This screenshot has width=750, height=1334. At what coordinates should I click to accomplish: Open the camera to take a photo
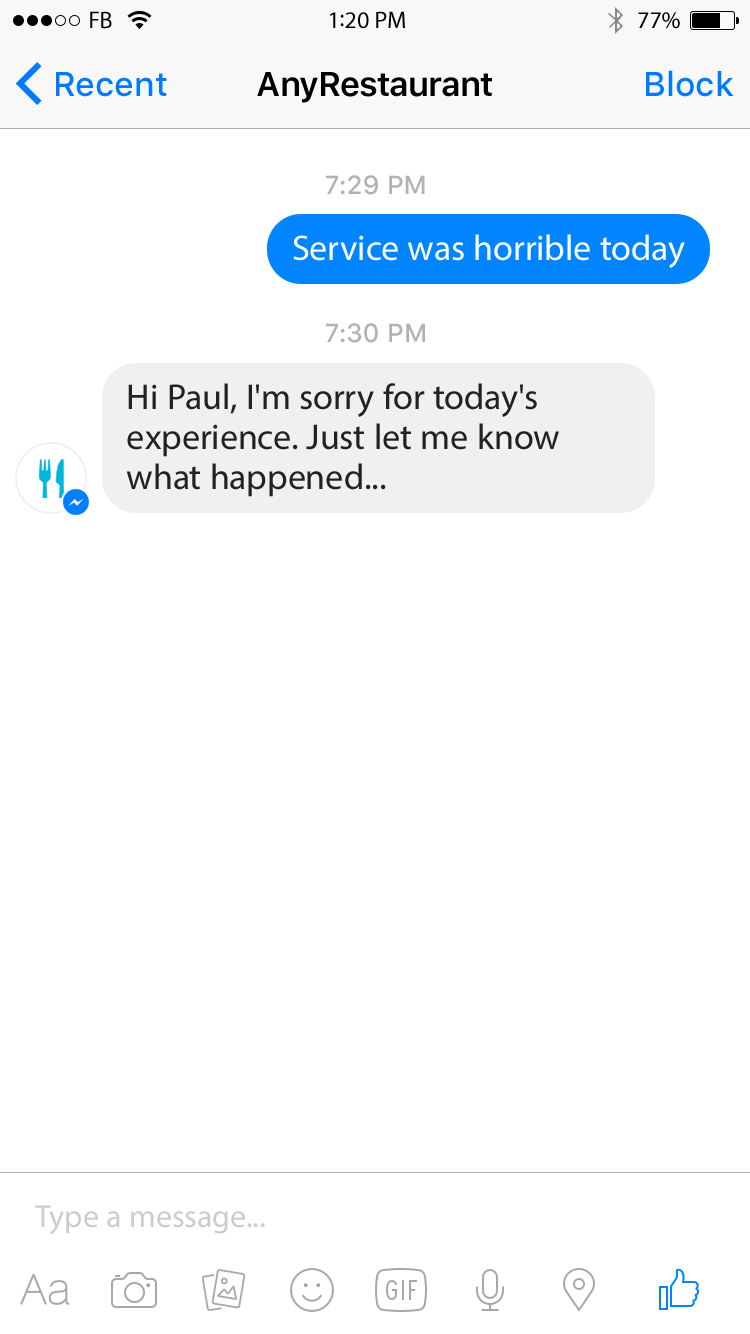(134, 1290)
